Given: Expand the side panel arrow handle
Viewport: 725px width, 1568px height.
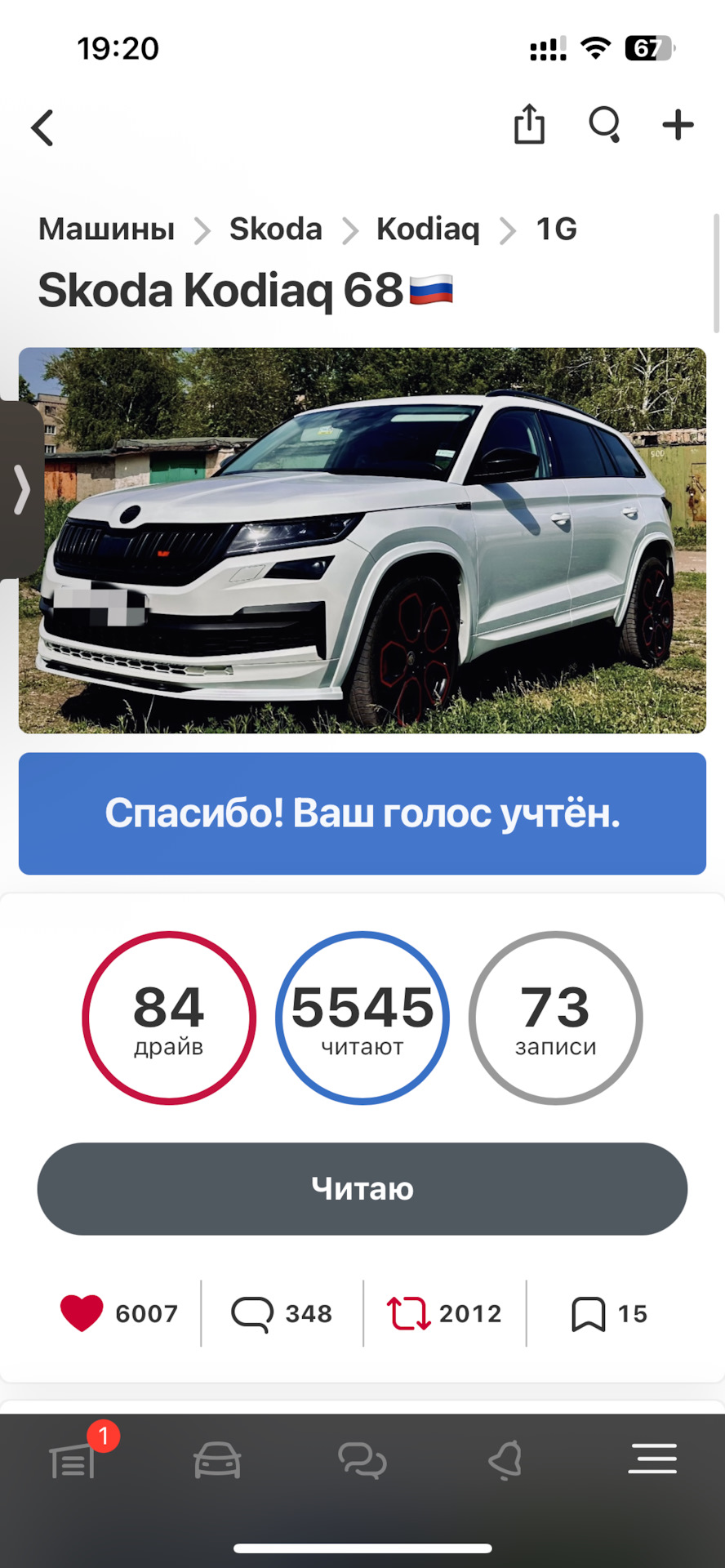Looking at the screenshot, I should click(21, 490).
